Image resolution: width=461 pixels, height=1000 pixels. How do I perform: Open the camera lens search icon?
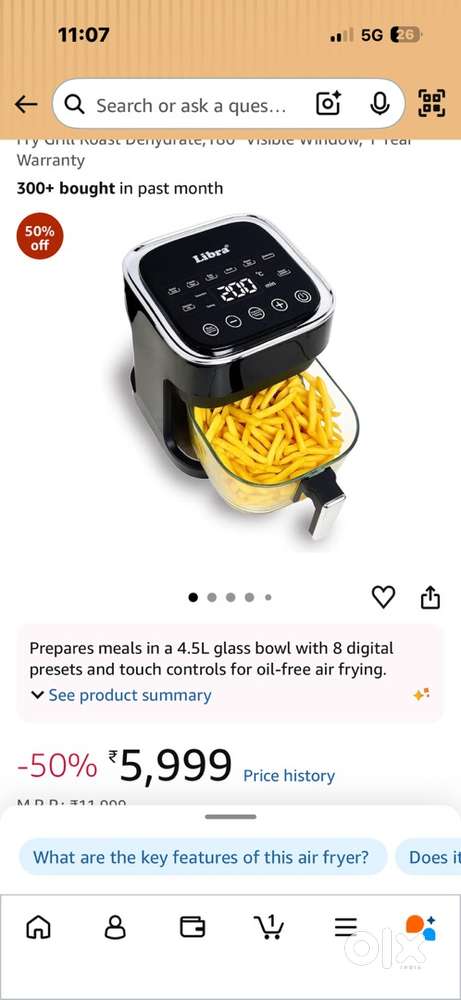(329, 104)
